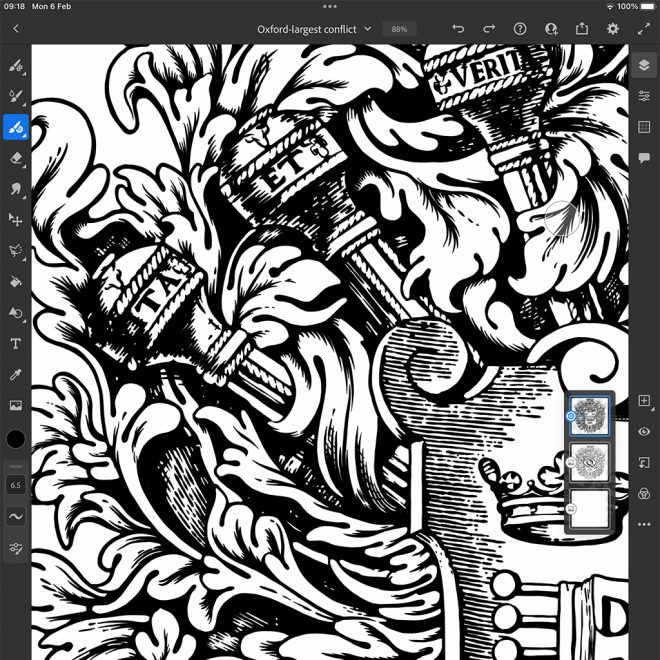The height and width of the screenshot is (660, 660).
Task: Tap the 88% zoom level
Action: tap(399, 29)
